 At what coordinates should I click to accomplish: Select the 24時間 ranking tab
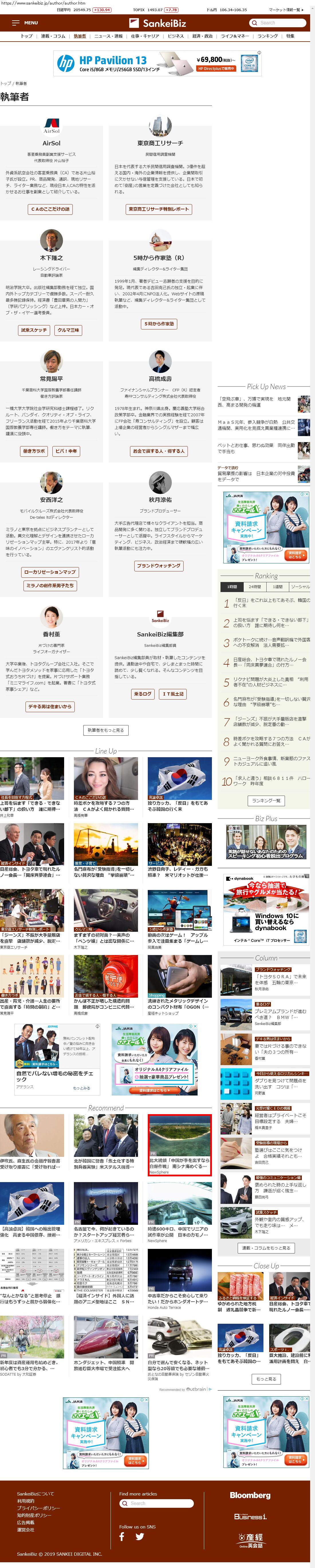[x=255, y=587]
